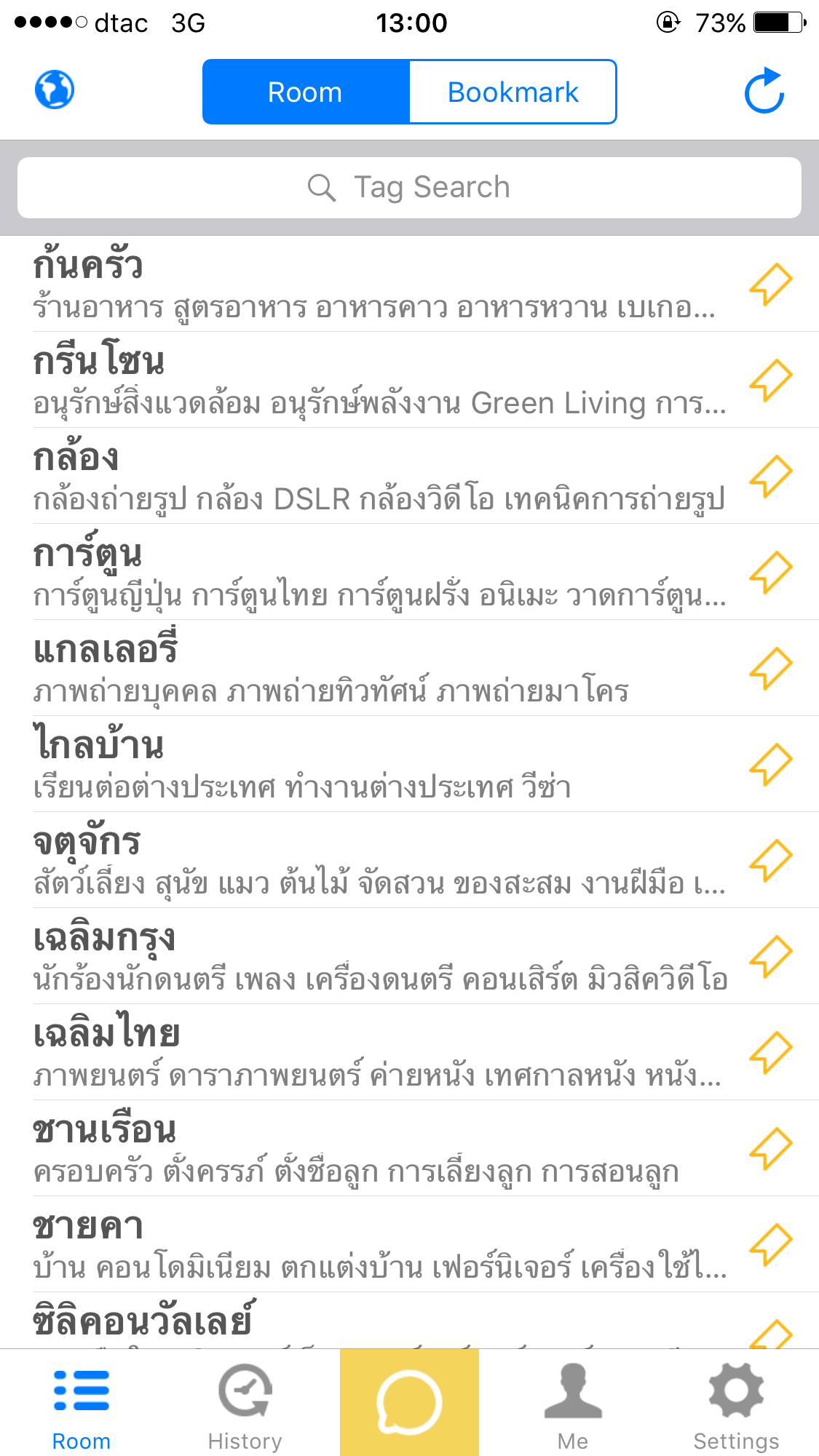This screenshot has height=1456, width=819.
Task: Pin the กรีนโซน room
Action: 771,380
